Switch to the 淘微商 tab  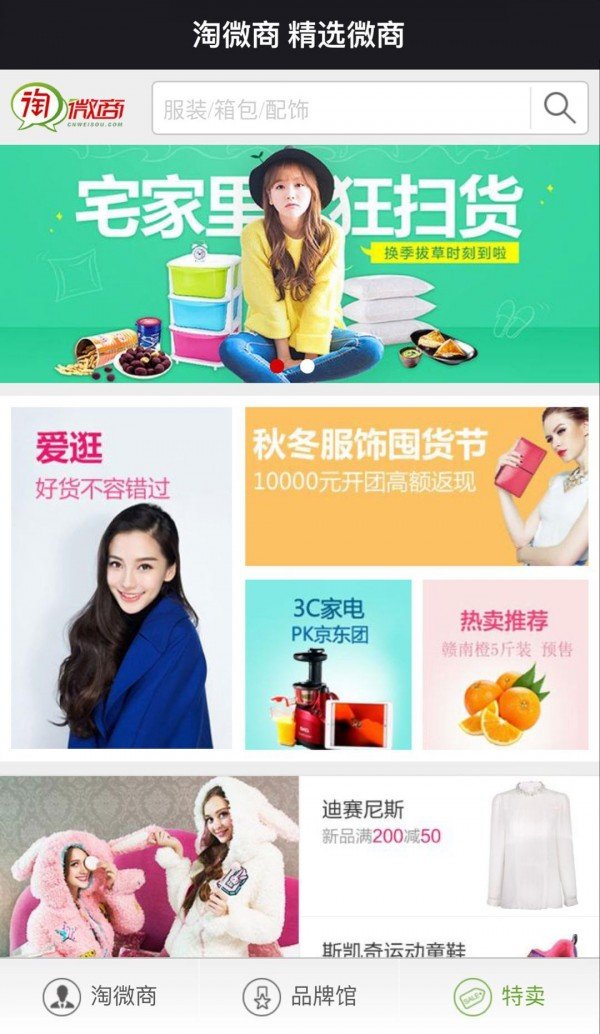(x=100, y=996)
